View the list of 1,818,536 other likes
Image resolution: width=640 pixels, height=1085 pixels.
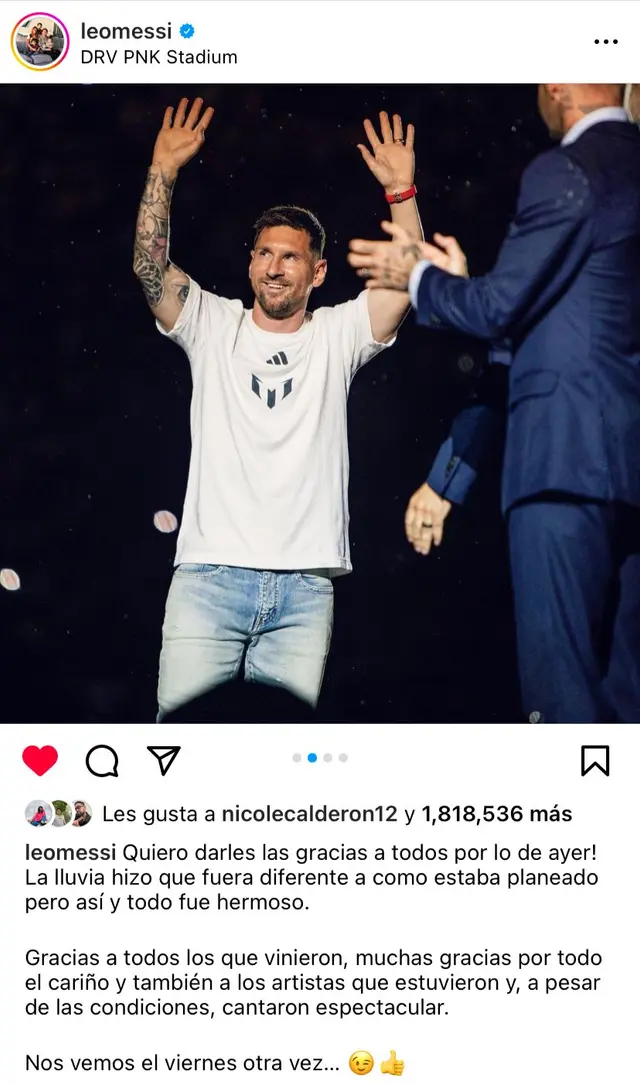[497, 814]
